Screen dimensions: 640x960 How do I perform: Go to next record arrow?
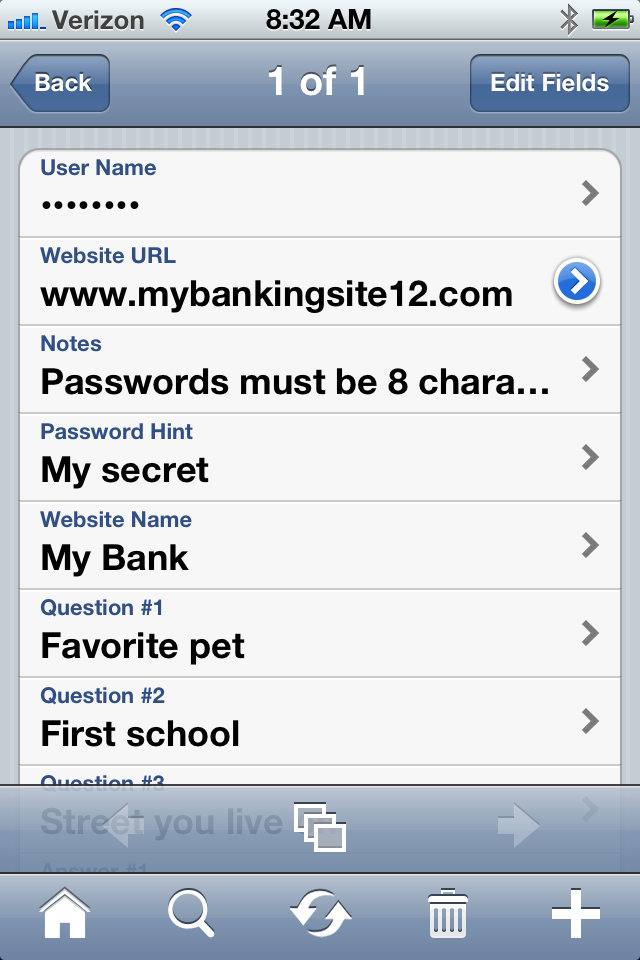coord(519,826)
